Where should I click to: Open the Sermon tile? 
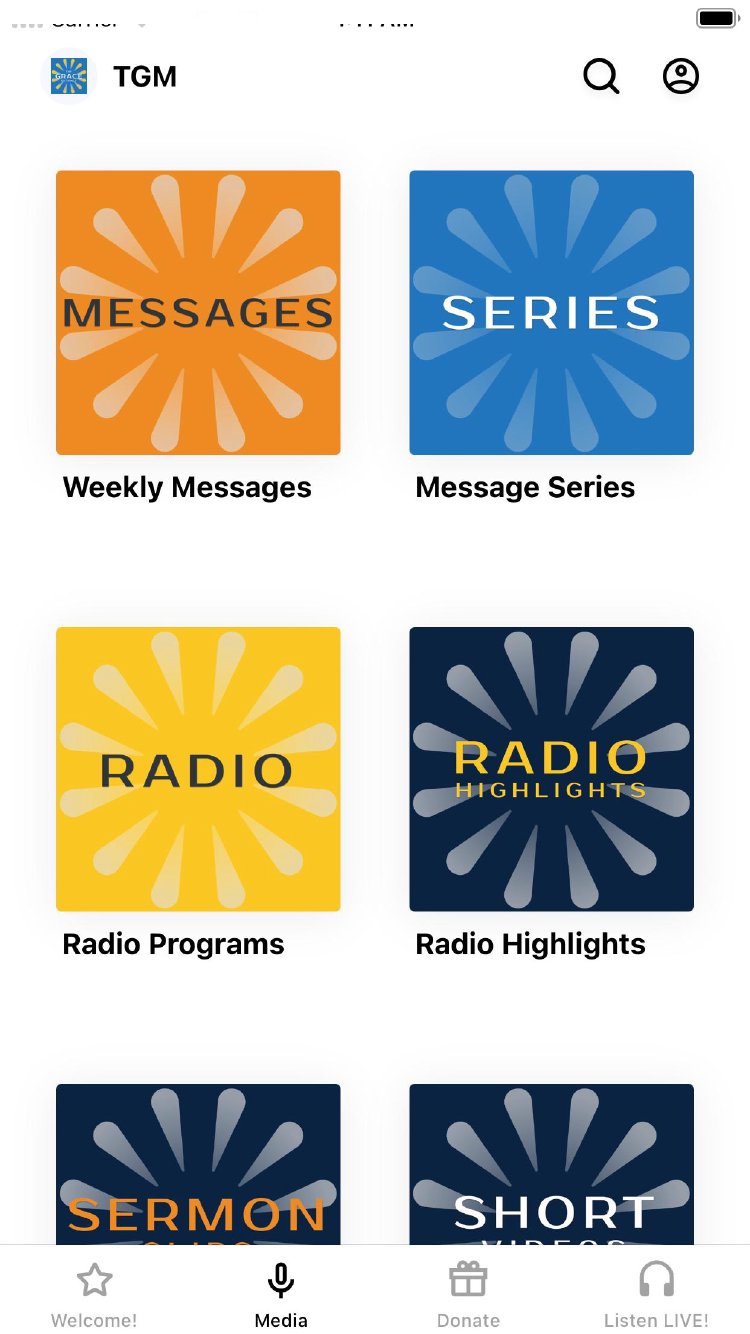tap(198, 1165)
